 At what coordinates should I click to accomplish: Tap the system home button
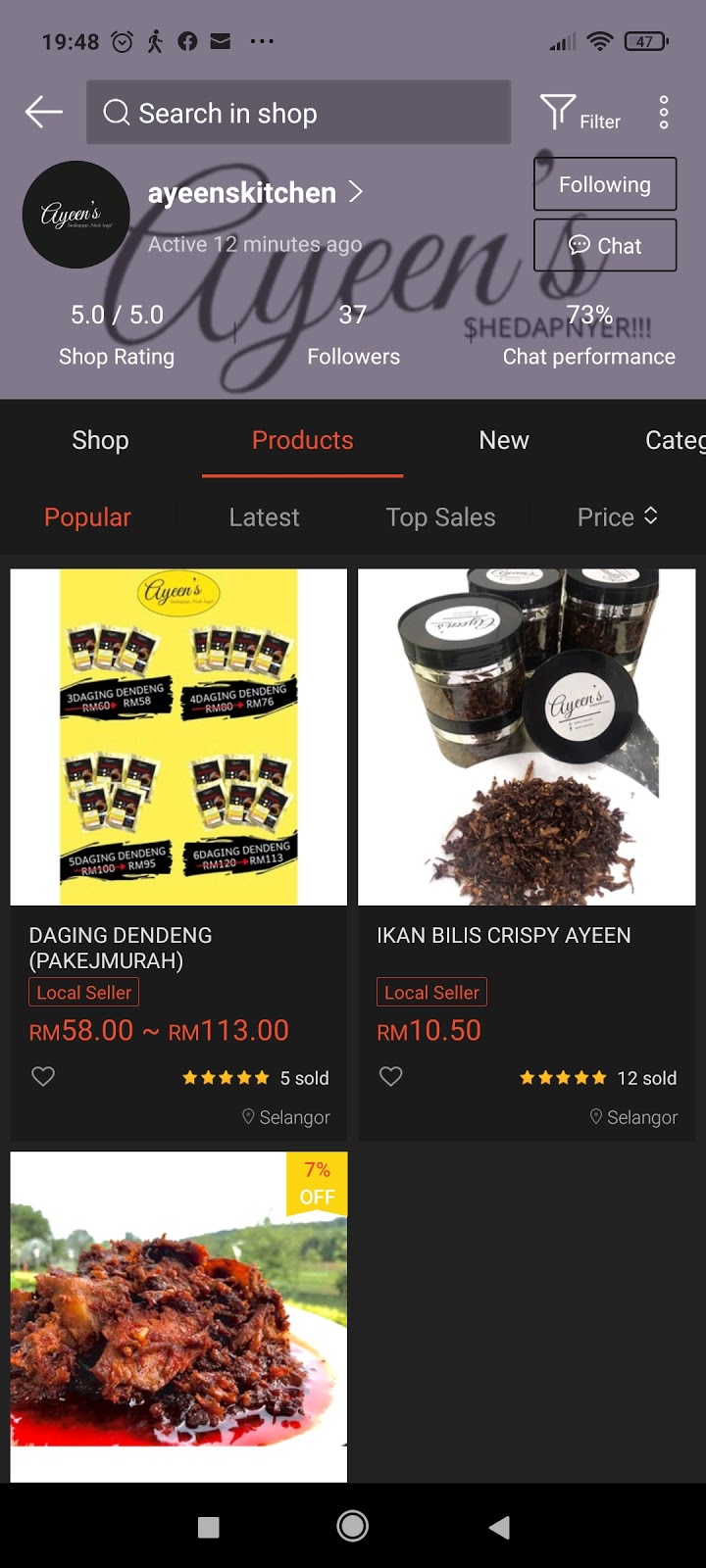(x=353, y=1526)
